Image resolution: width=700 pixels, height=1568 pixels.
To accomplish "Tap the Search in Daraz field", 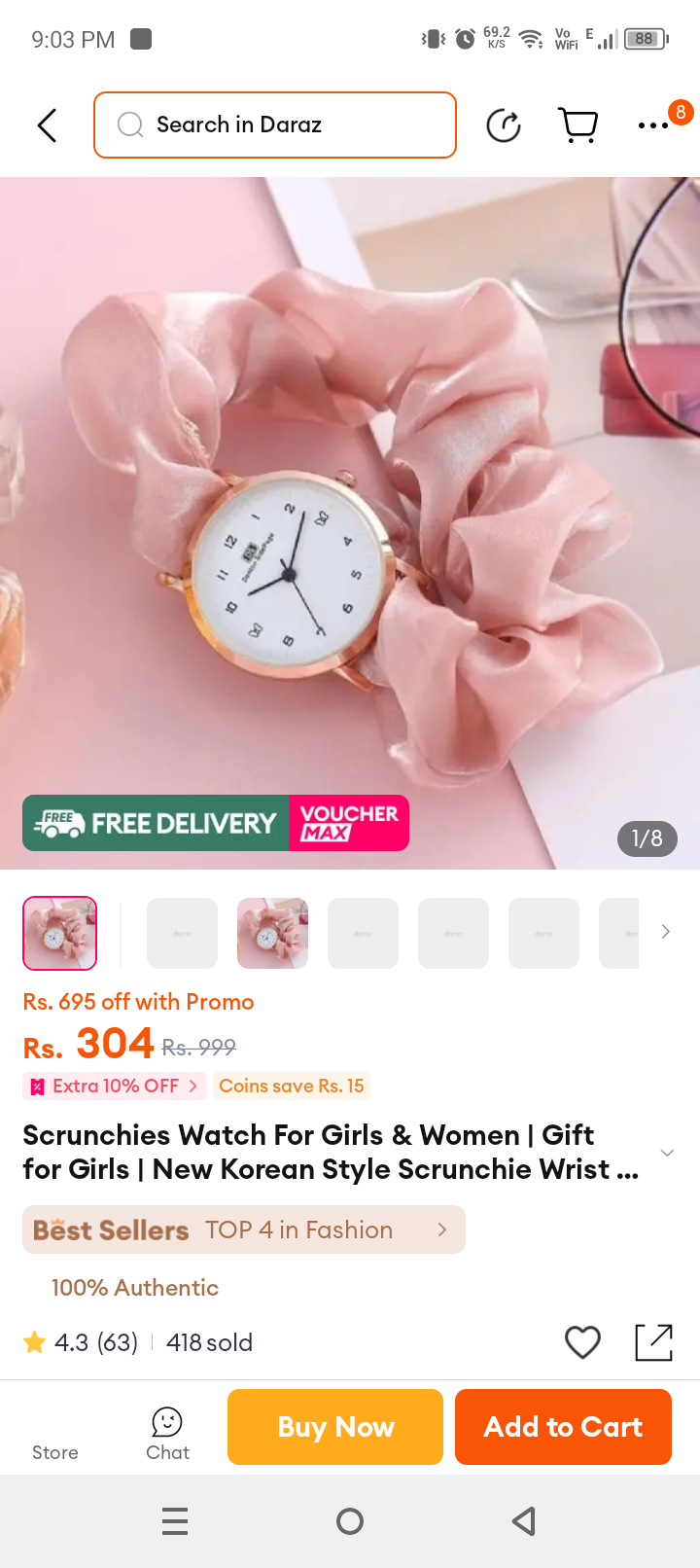I will click(x=275, y=125).
